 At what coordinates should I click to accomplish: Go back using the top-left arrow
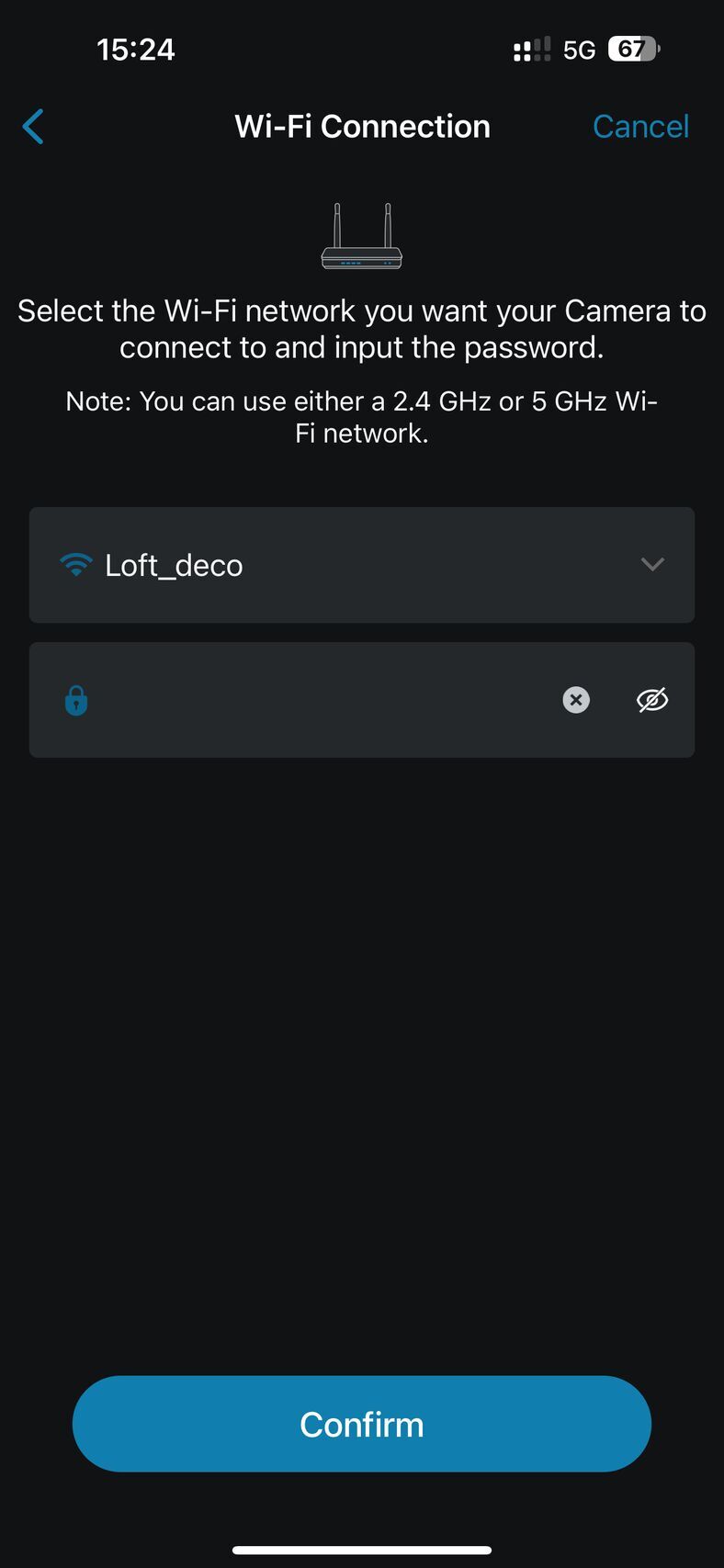point(33,127)
